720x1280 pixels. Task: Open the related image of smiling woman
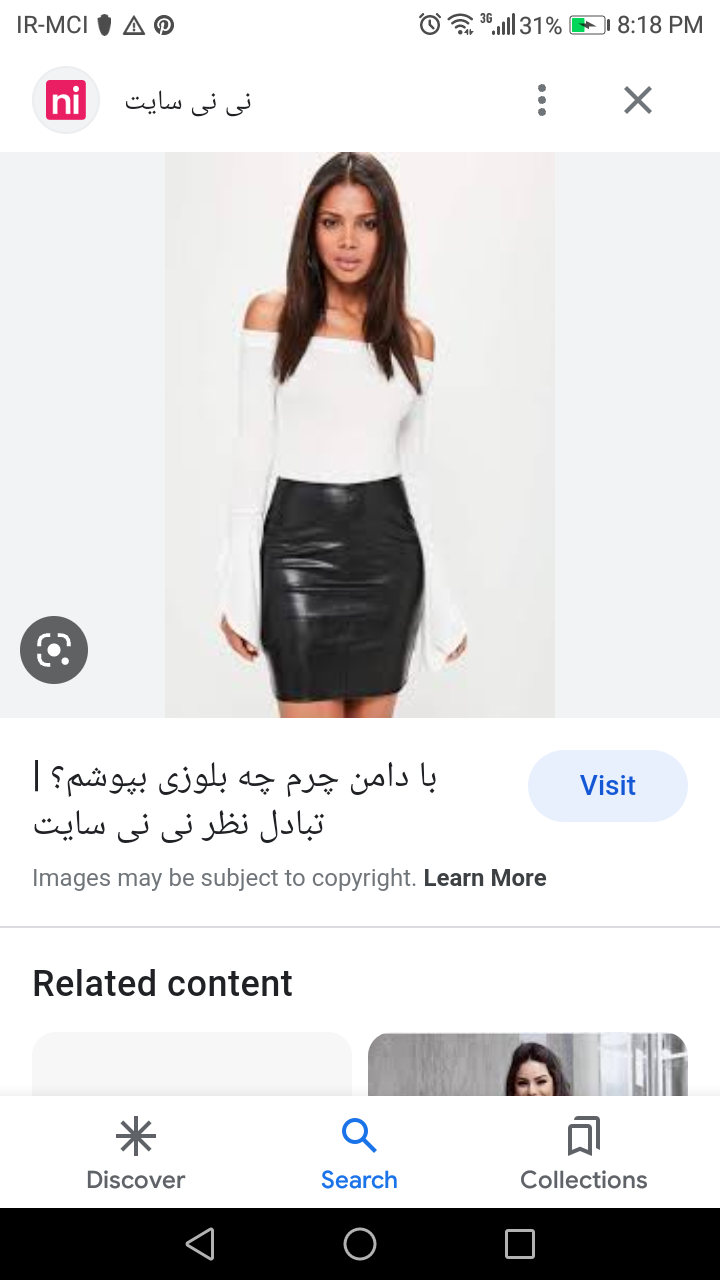pyautogui.click(x=527, y=1064)
